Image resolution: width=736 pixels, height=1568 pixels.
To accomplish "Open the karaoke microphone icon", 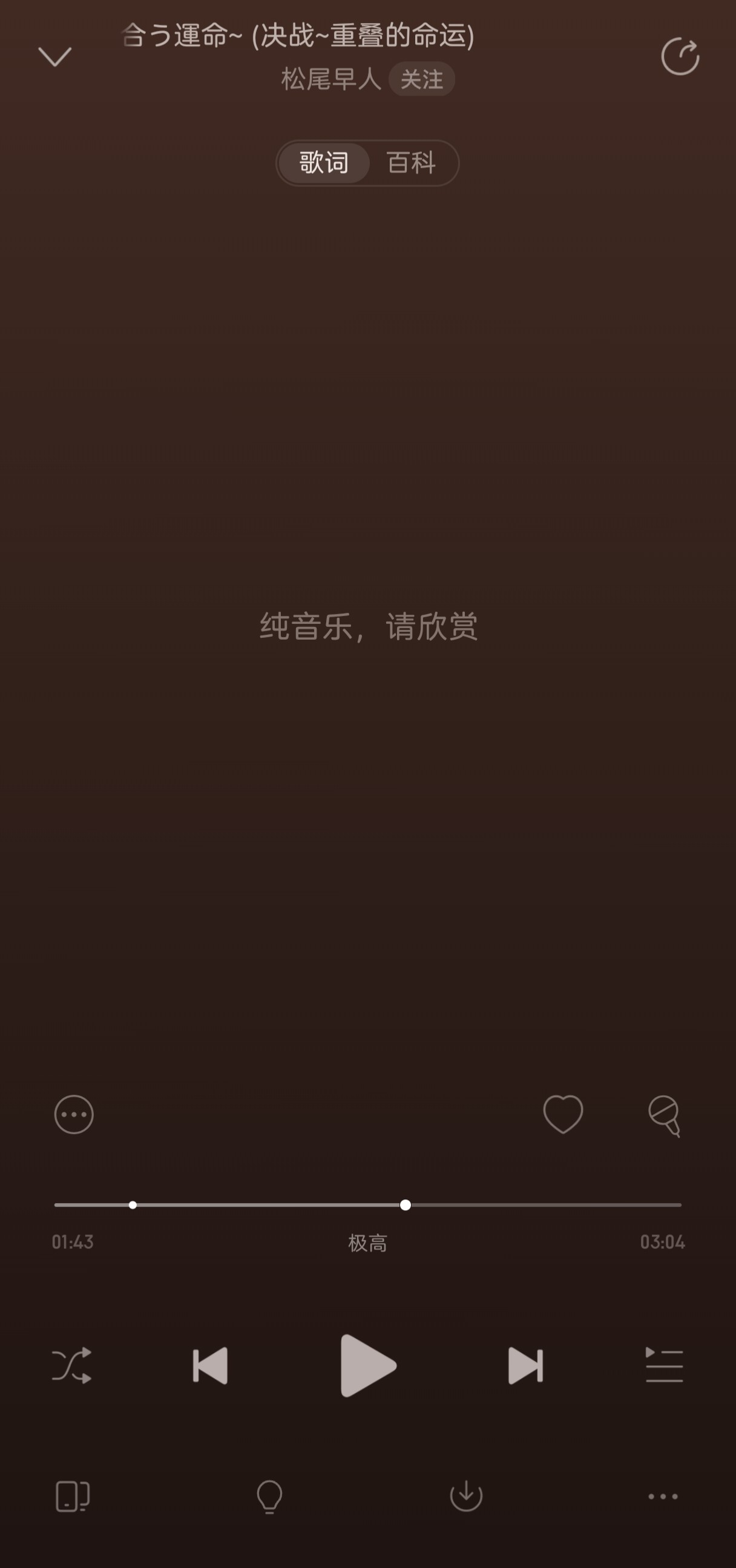I will click(x=664, y=1115).
